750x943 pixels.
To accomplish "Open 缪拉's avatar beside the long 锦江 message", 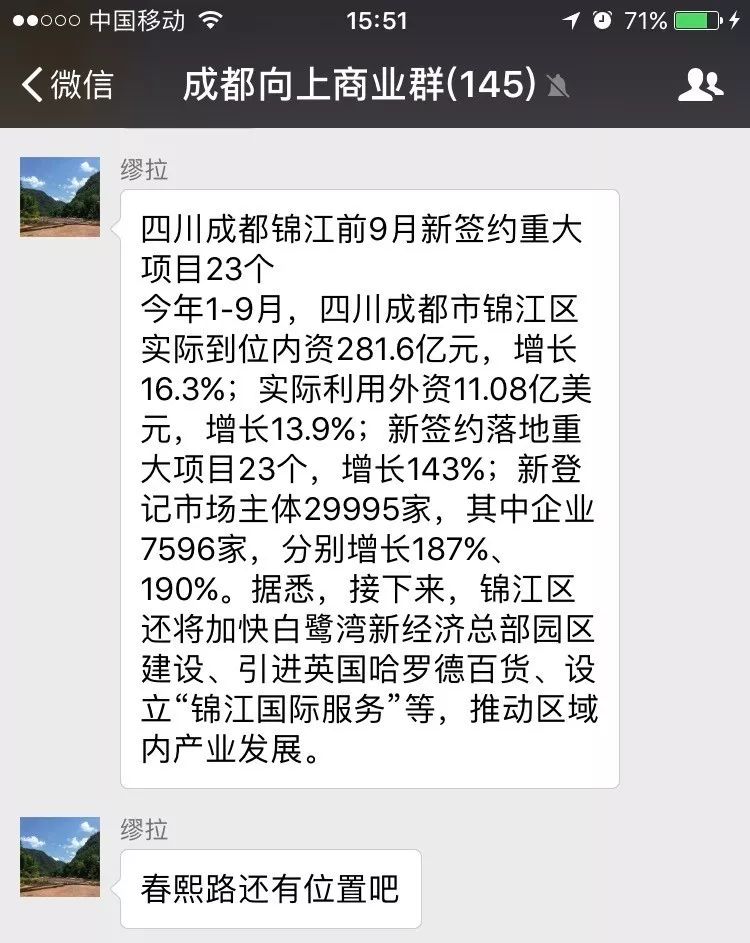I will pyautogui.click(x=60, y=197).
